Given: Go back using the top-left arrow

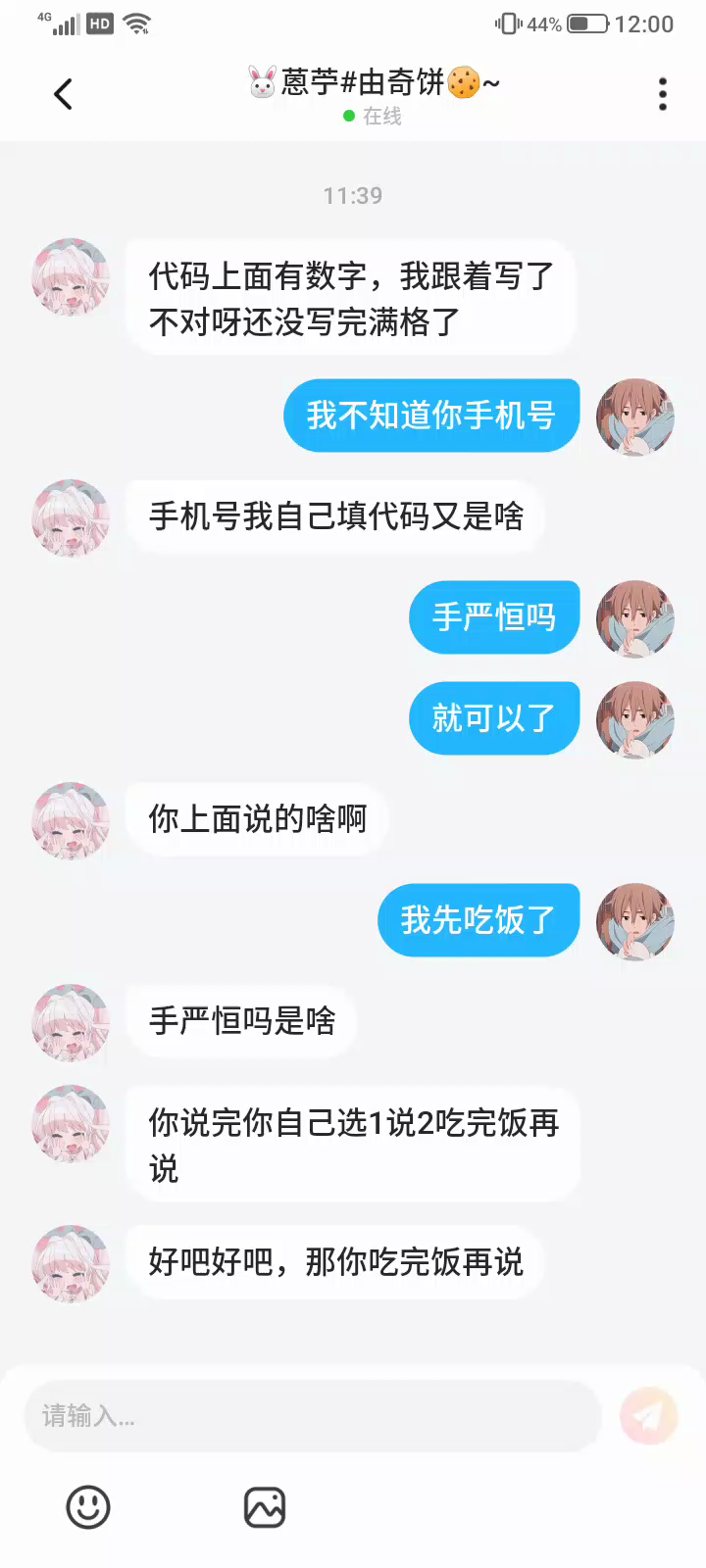Looking at the screenshot, I should click(63, 94).
